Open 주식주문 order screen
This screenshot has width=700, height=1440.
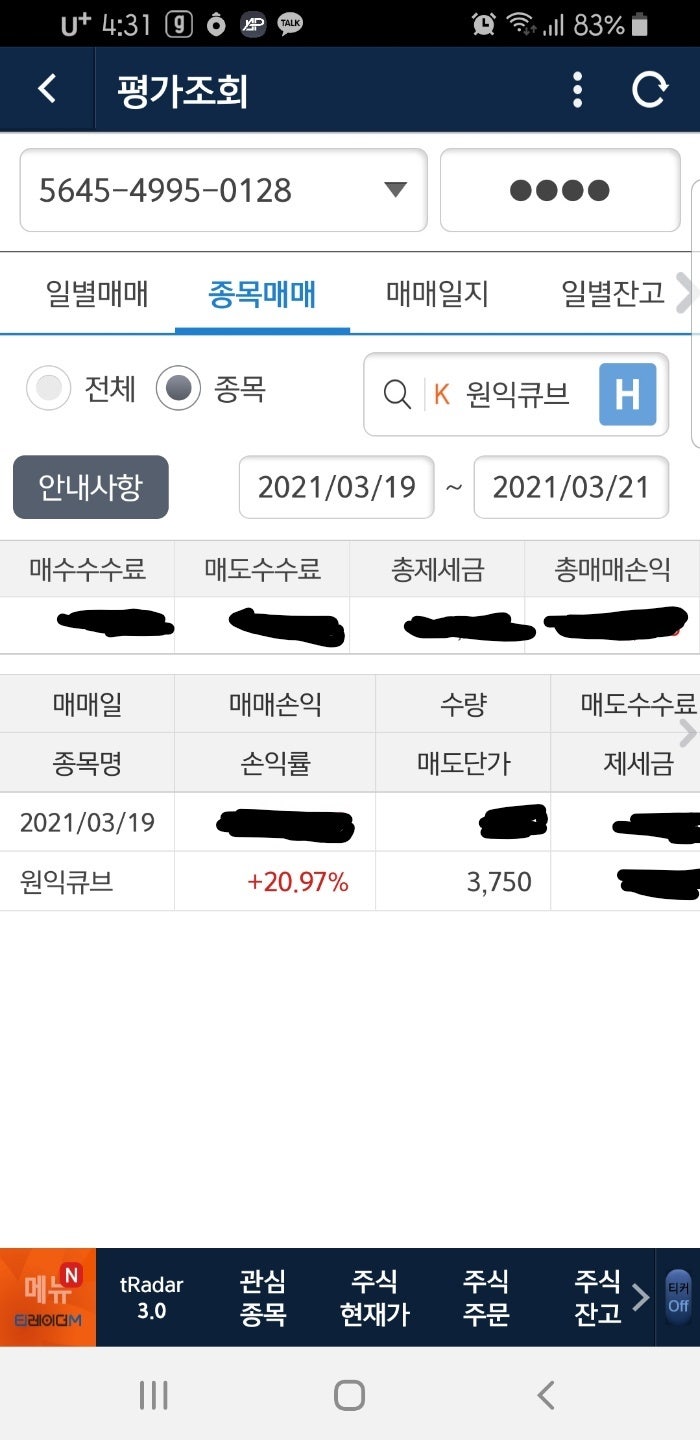pos(486,1297)
